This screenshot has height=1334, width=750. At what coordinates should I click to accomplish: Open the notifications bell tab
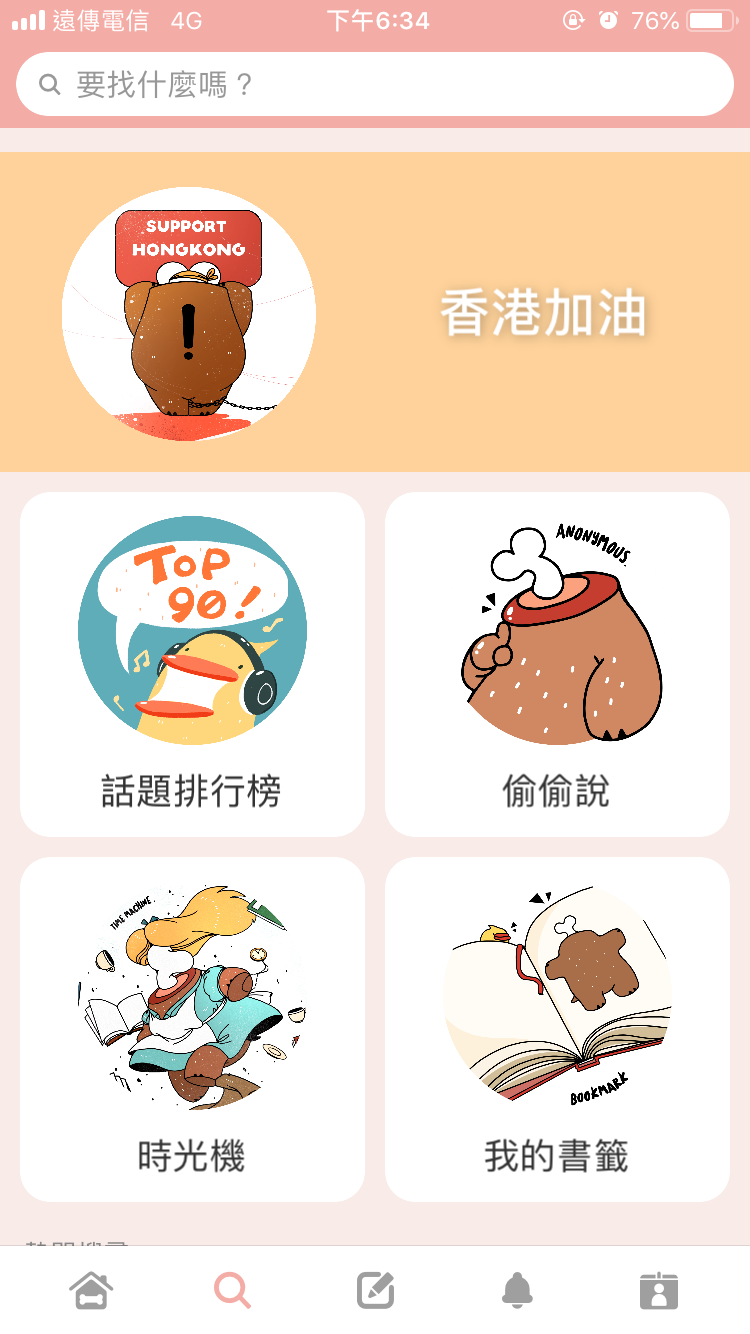517,1290
